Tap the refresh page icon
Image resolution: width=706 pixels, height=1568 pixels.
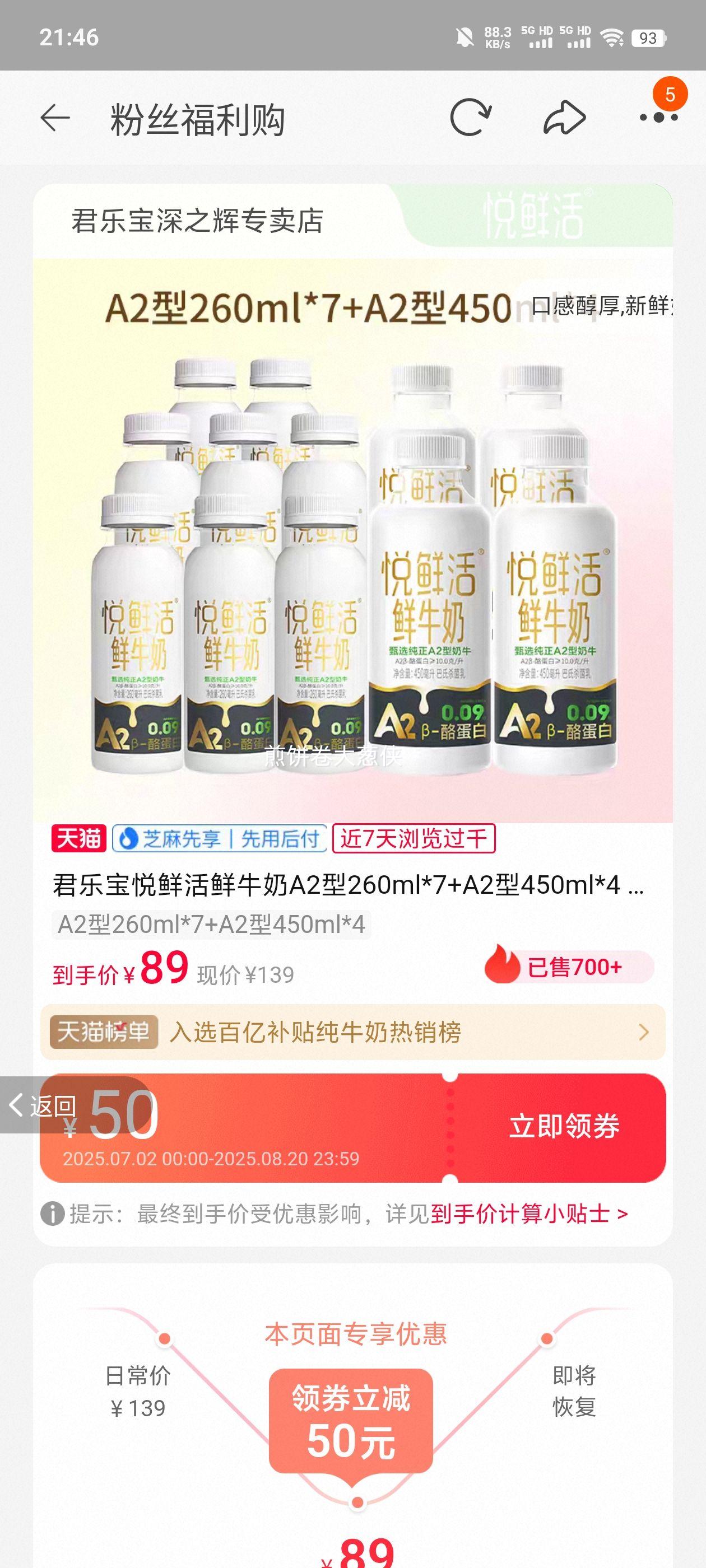[470, 119]
